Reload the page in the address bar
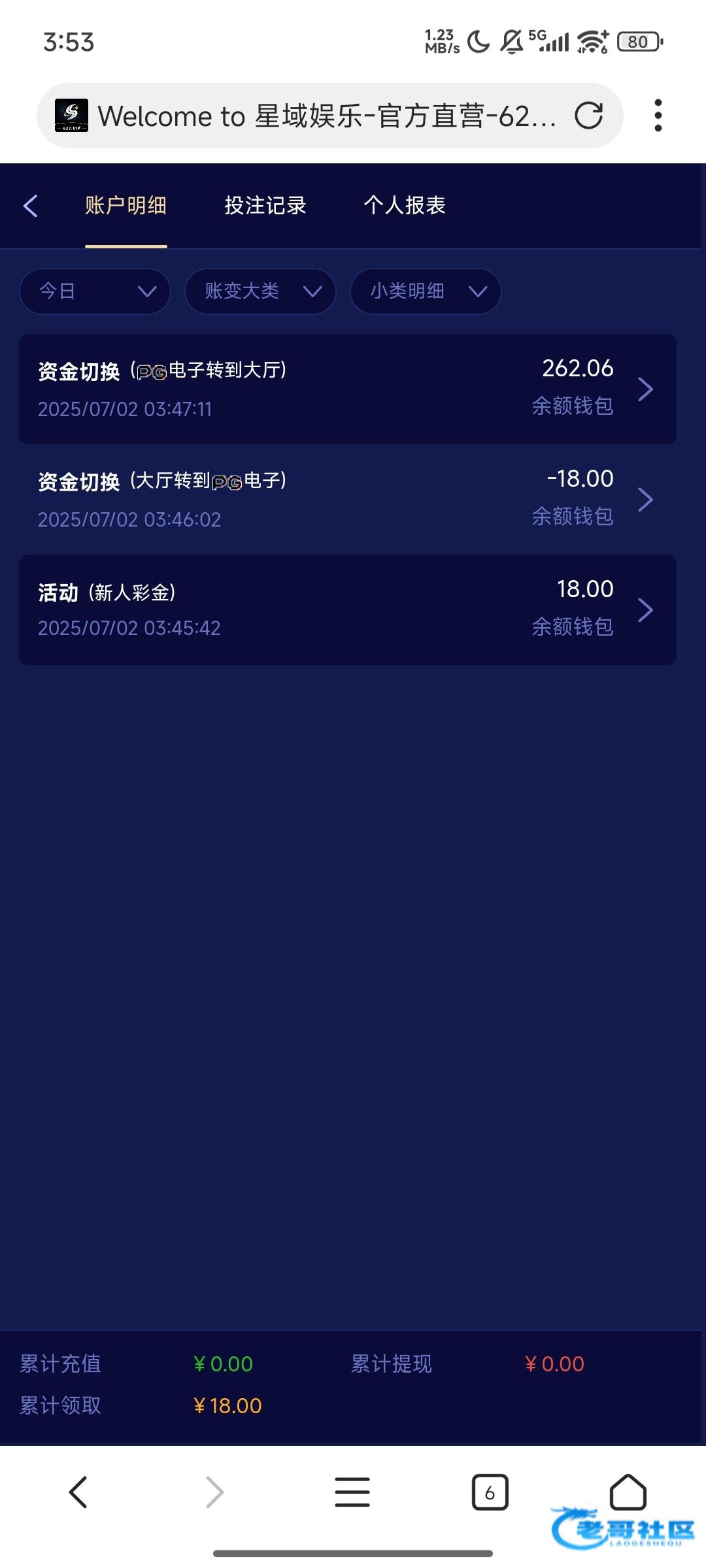 point(588,116)
